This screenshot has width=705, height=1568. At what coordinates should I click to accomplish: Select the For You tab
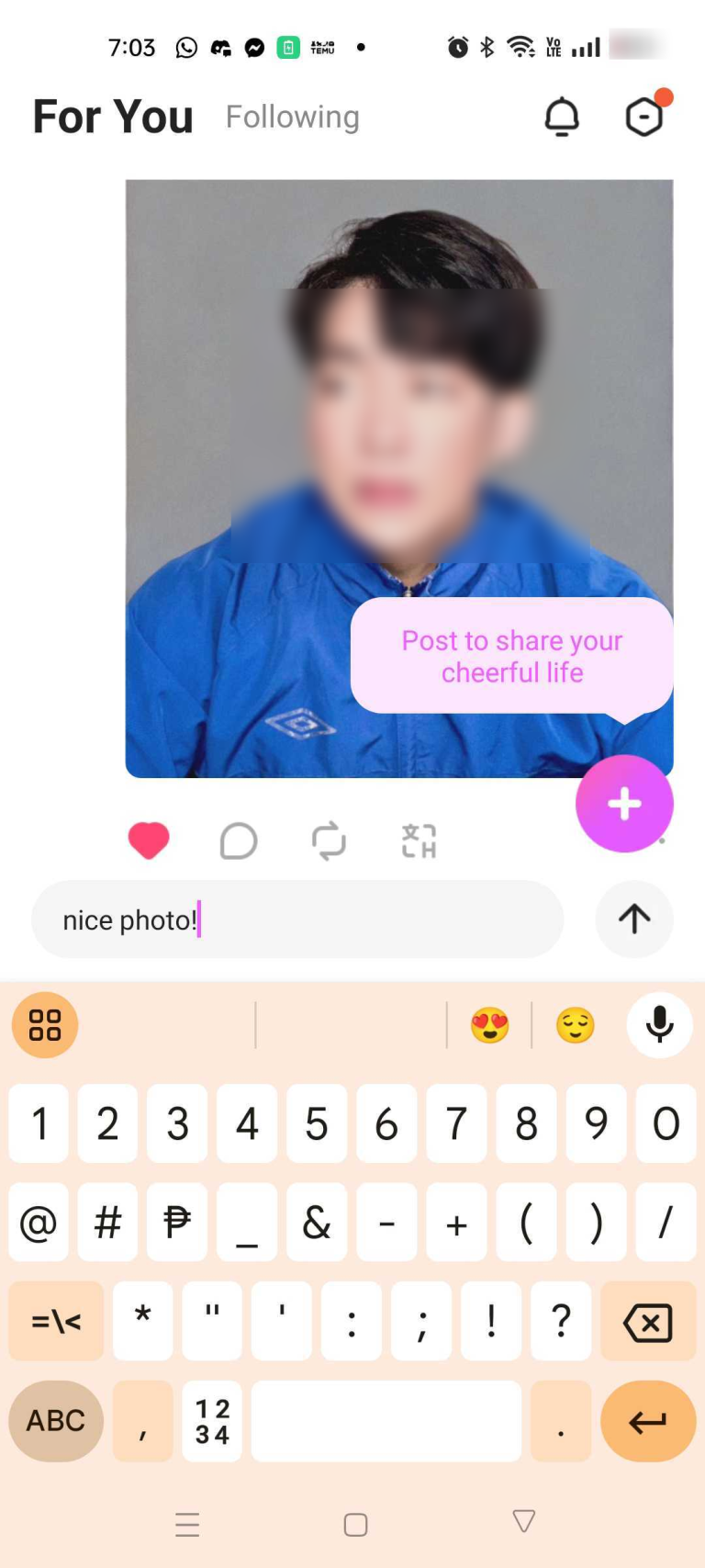[113, 117]
